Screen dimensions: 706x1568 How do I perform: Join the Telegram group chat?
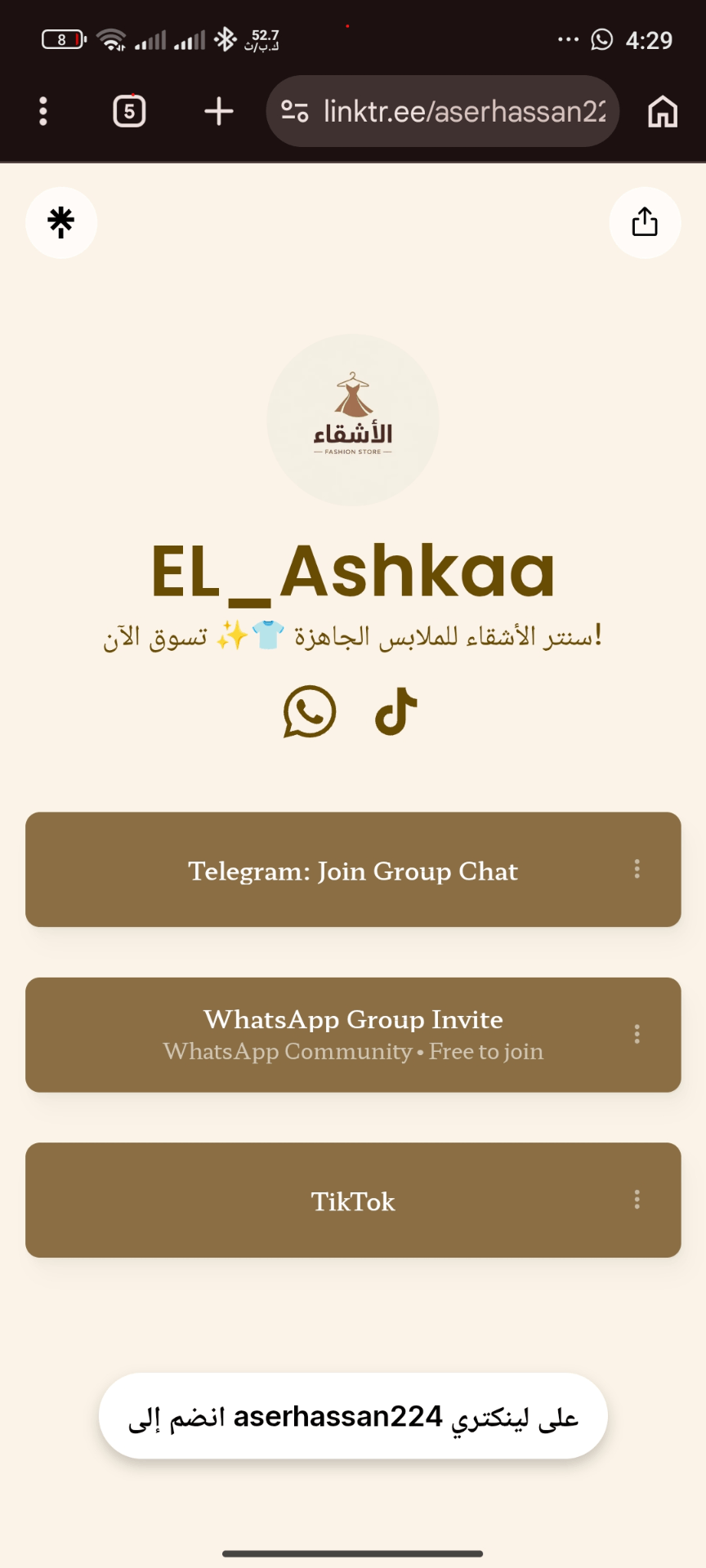[x=352, y=869]
